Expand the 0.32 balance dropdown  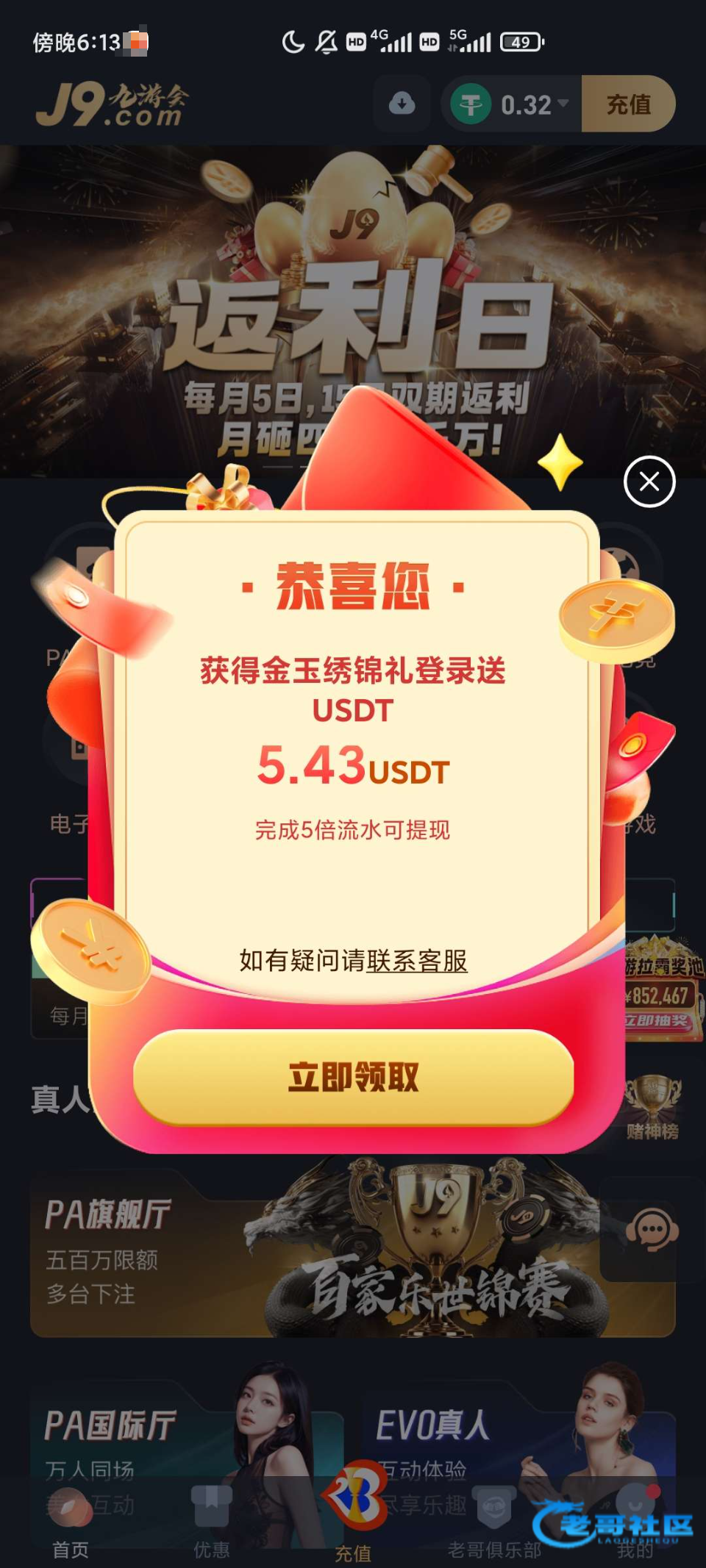click(x=563, y=104)
